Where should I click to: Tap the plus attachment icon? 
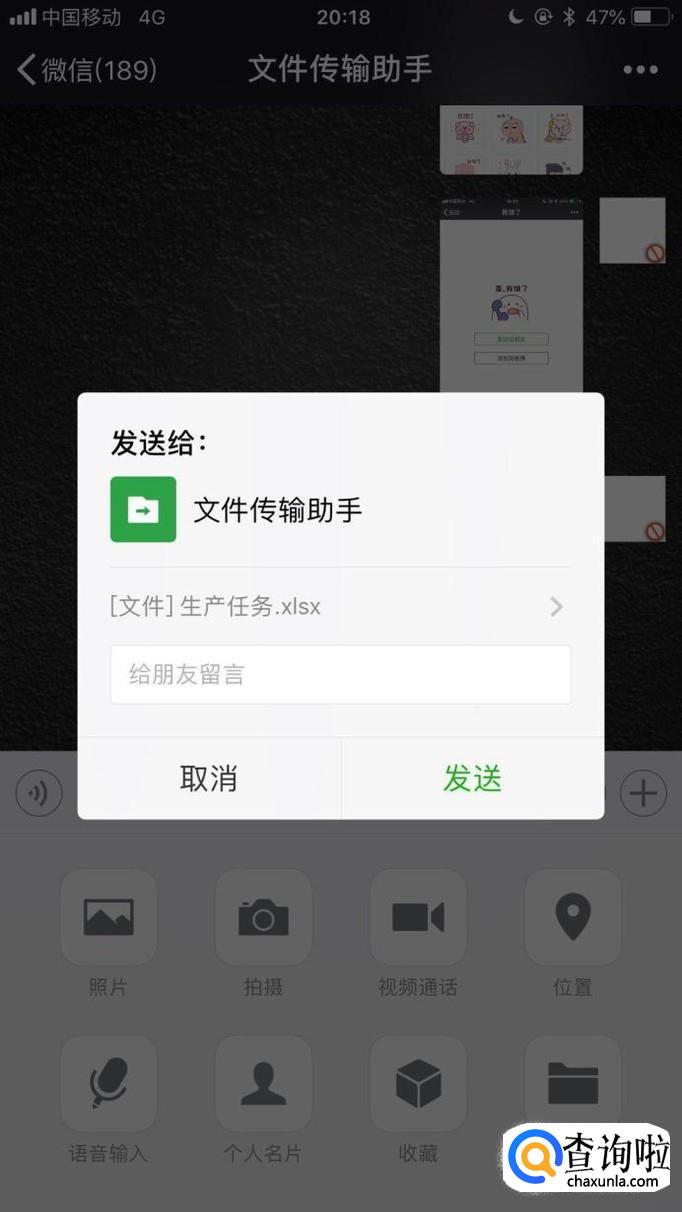pos(643,794)
